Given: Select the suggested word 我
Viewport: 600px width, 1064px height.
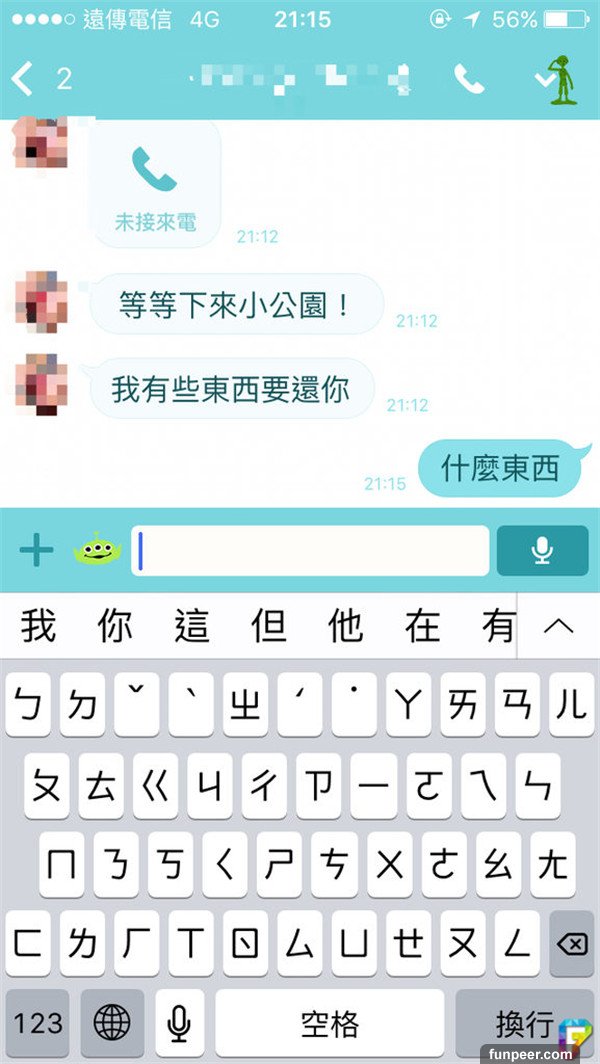Looking at the screenshot, I should 38,627.
